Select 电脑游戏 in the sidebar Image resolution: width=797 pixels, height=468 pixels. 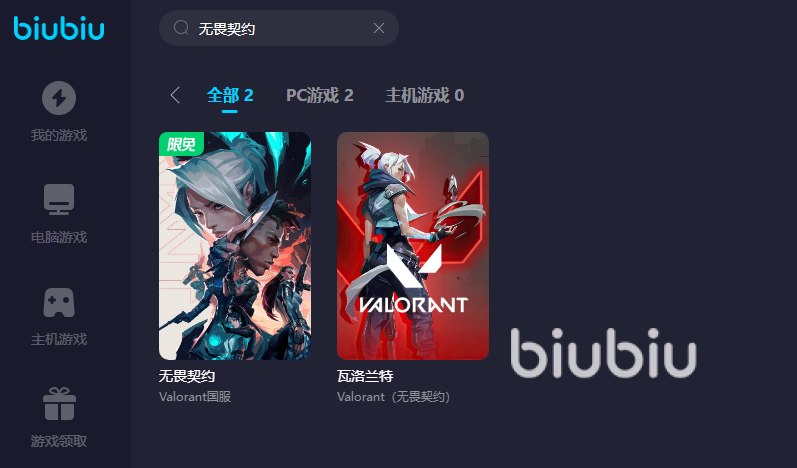coord(59,213)
